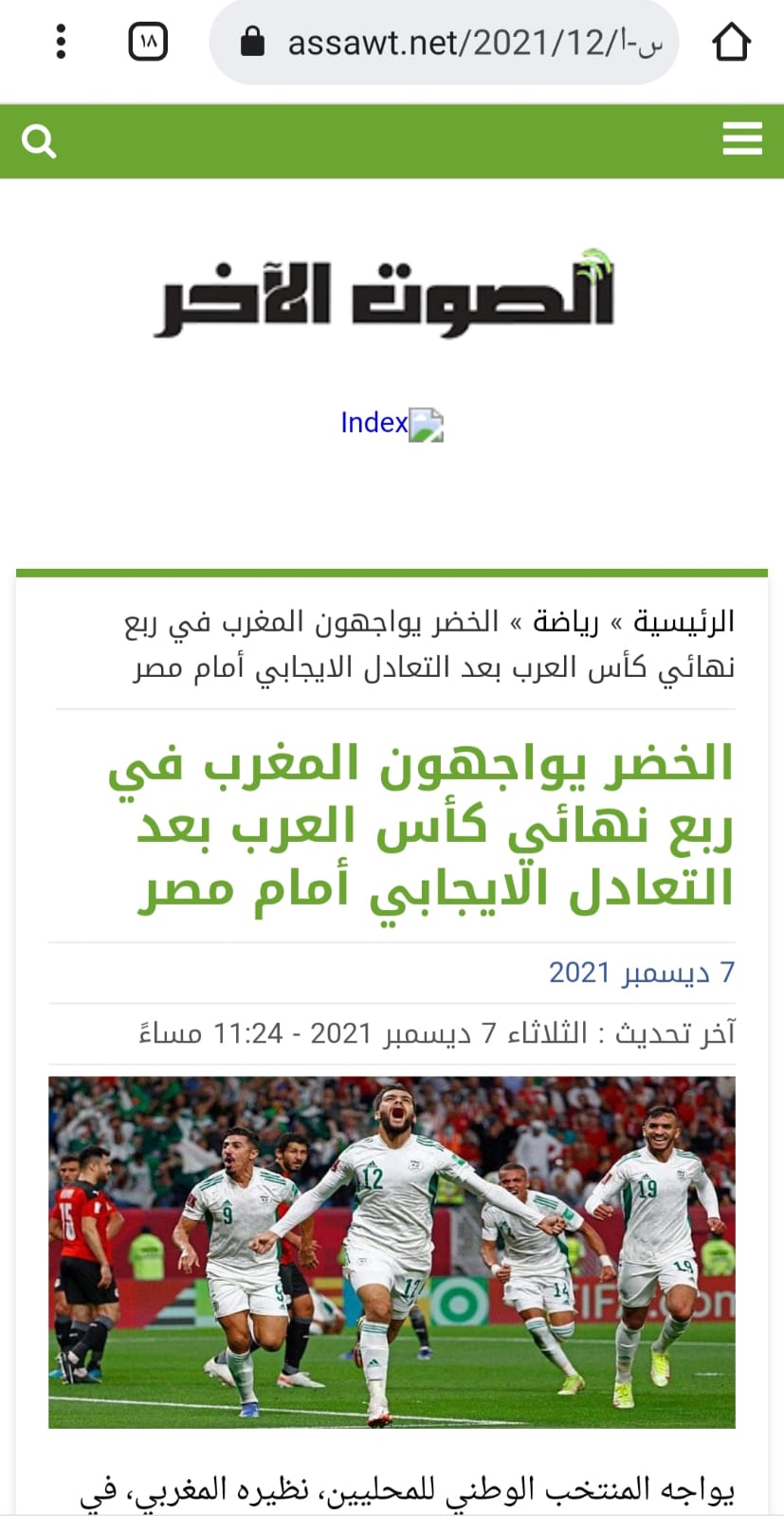Viewport: 784px width, 1516px height.
Task: Open the site search magnifier
Action: 39,141
